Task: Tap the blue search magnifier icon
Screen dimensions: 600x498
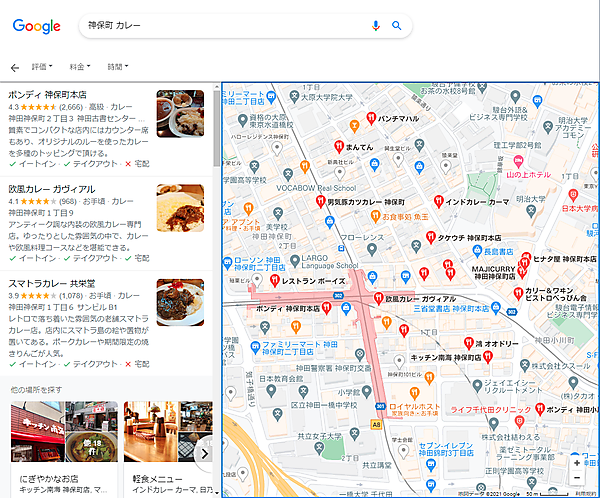Action: coord(397,25)
